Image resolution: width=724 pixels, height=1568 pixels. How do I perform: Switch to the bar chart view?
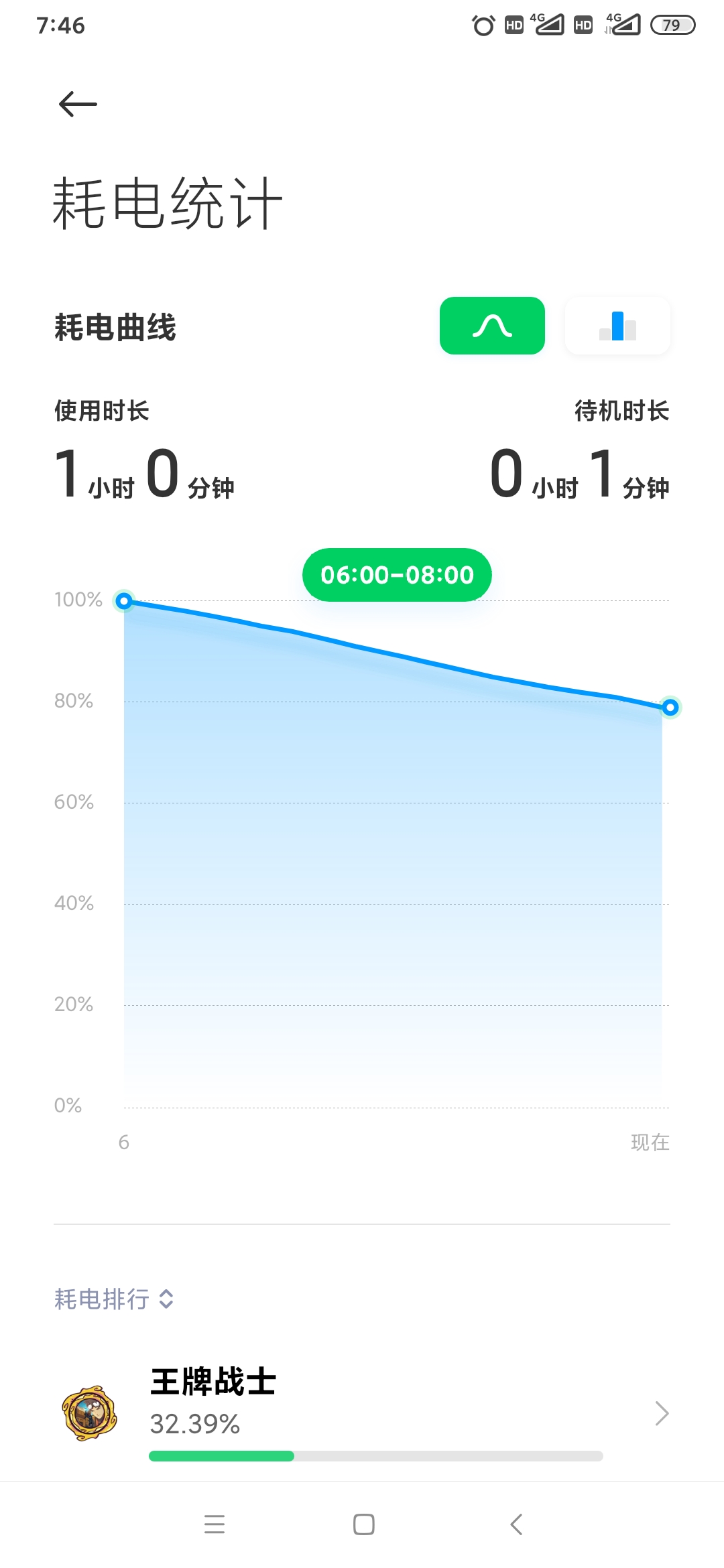coord(617,326)
